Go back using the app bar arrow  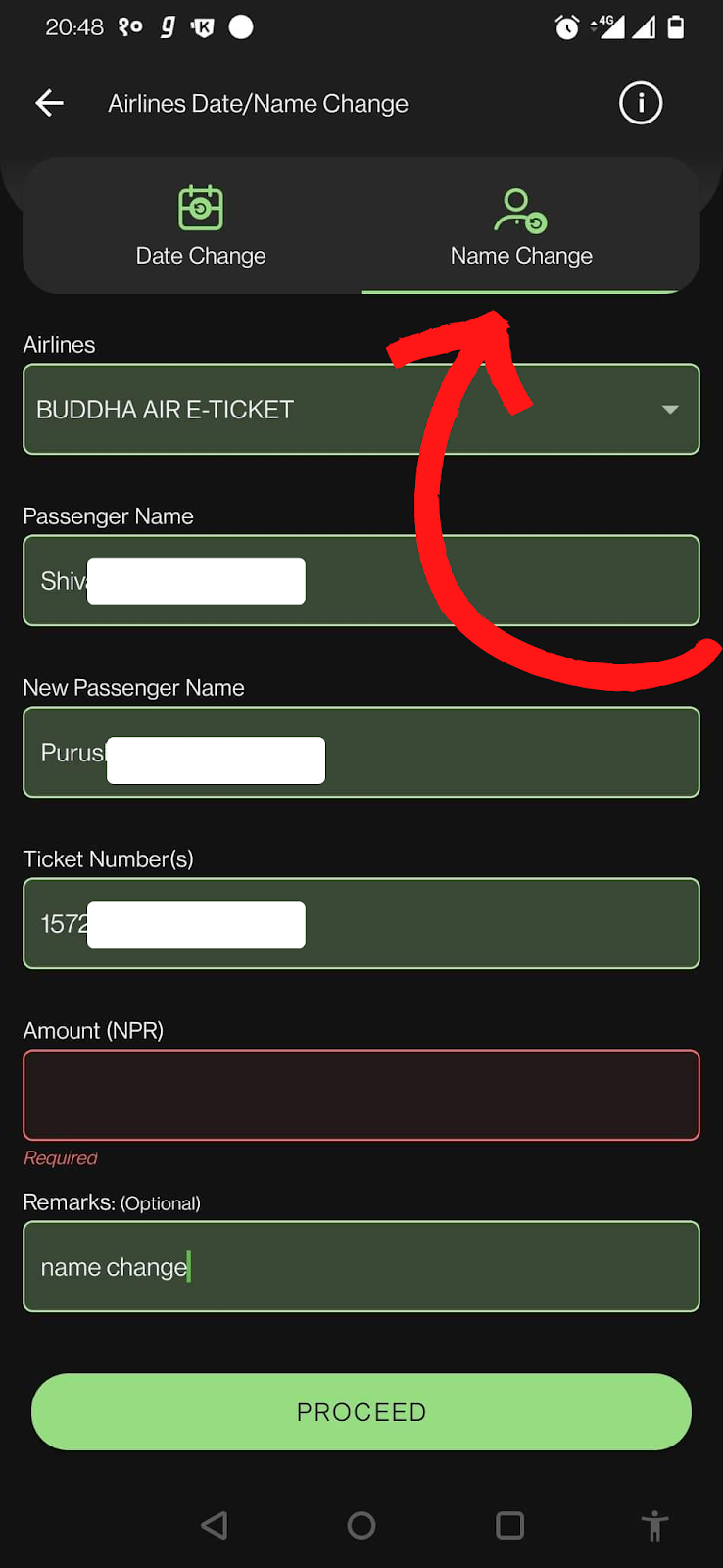tap(49, 103)
